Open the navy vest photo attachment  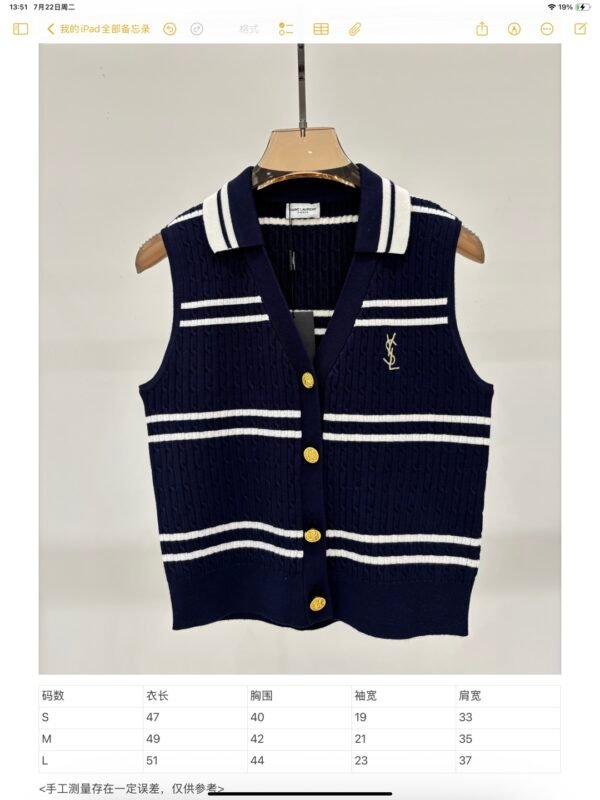click(300, 358)
